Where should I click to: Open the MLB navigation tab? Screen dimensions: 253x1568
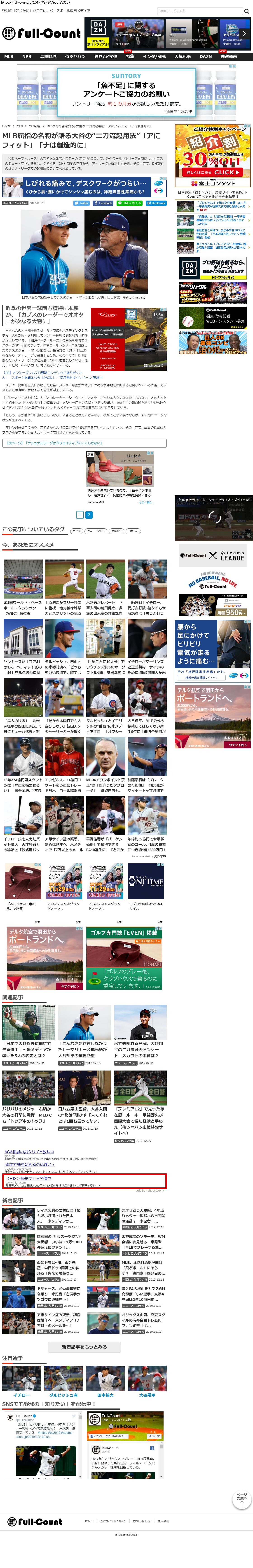click(9, 57)
